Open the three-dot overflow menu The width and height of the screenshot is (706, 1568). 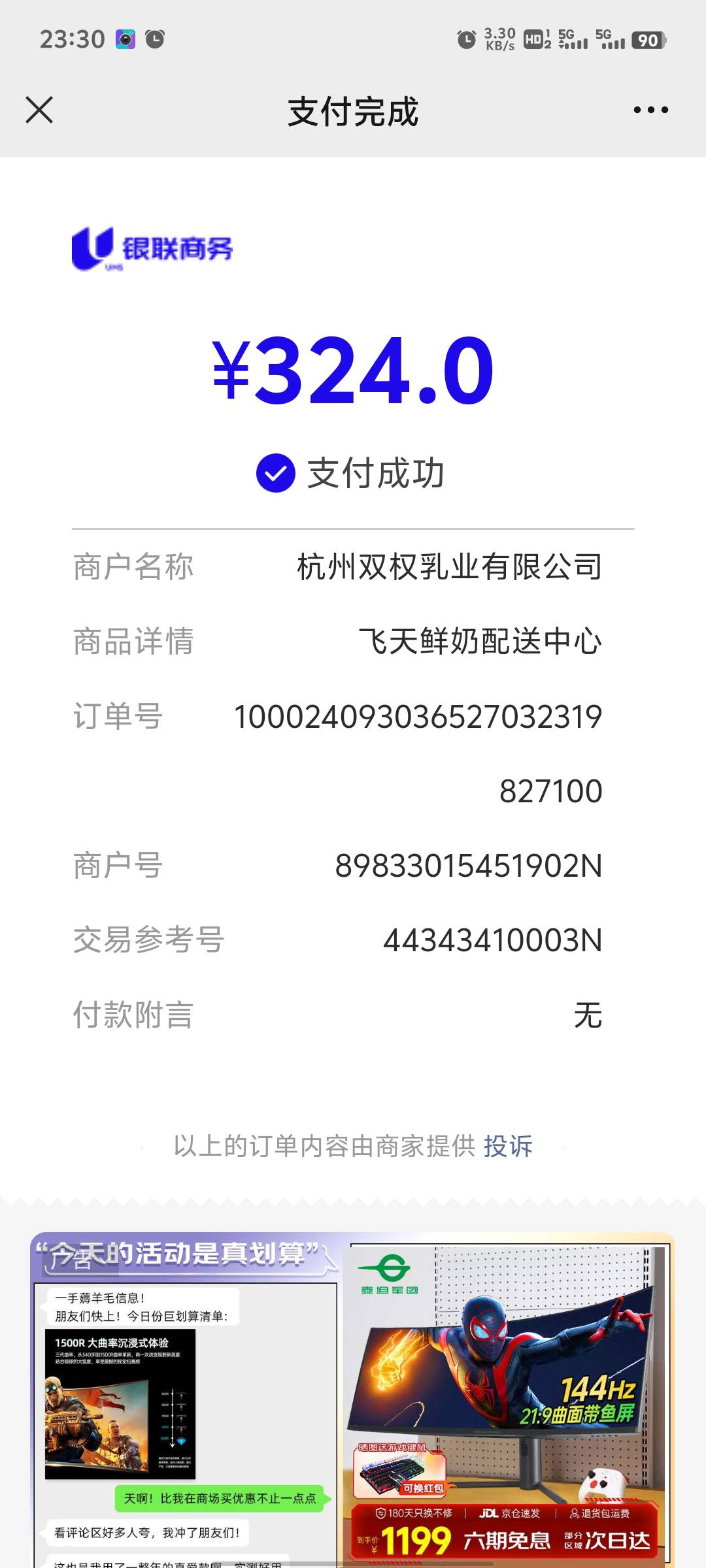[650, 110]
